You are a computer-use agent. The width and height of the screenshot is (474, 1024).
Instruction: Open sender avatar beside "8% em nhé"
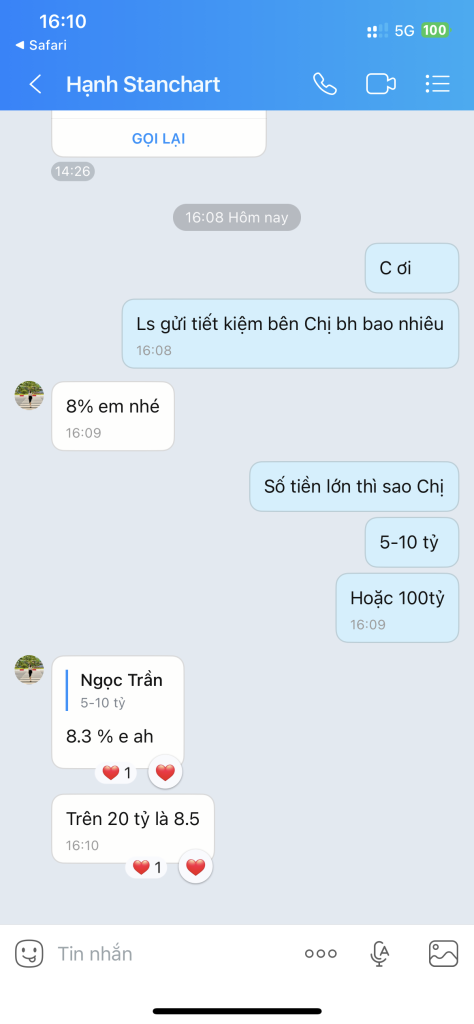pyautogui.click(x=29, y=395)
